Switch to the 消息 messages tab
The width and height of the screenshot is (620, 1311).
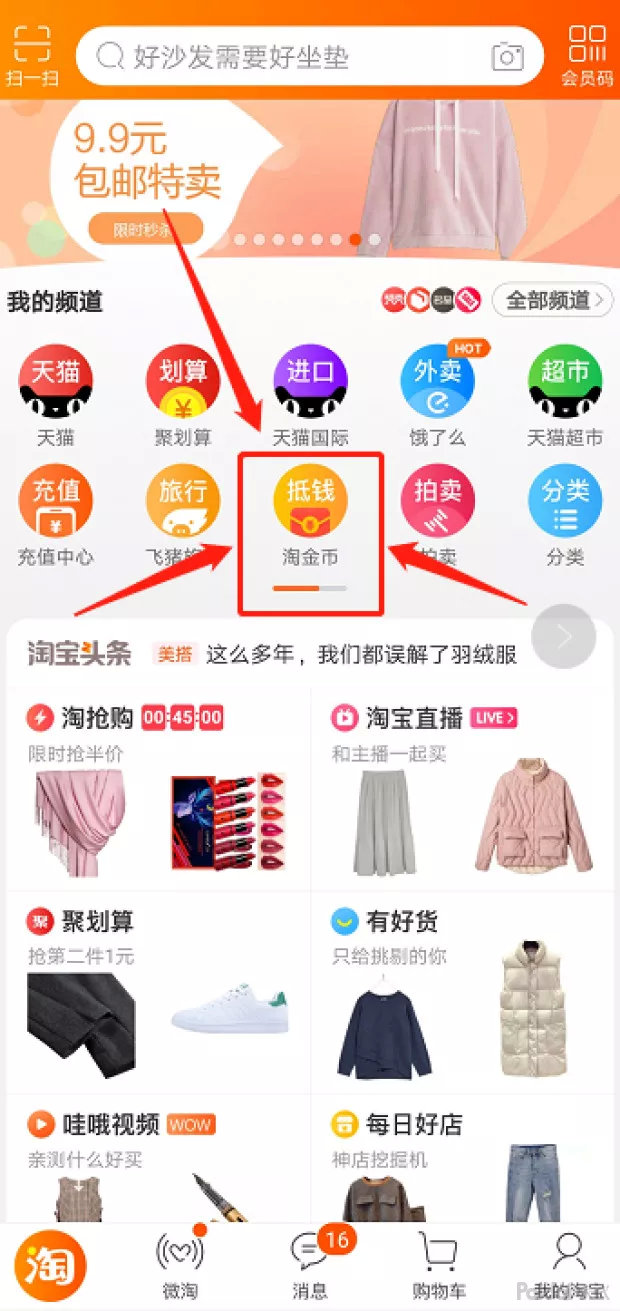tap(310, 1265)
